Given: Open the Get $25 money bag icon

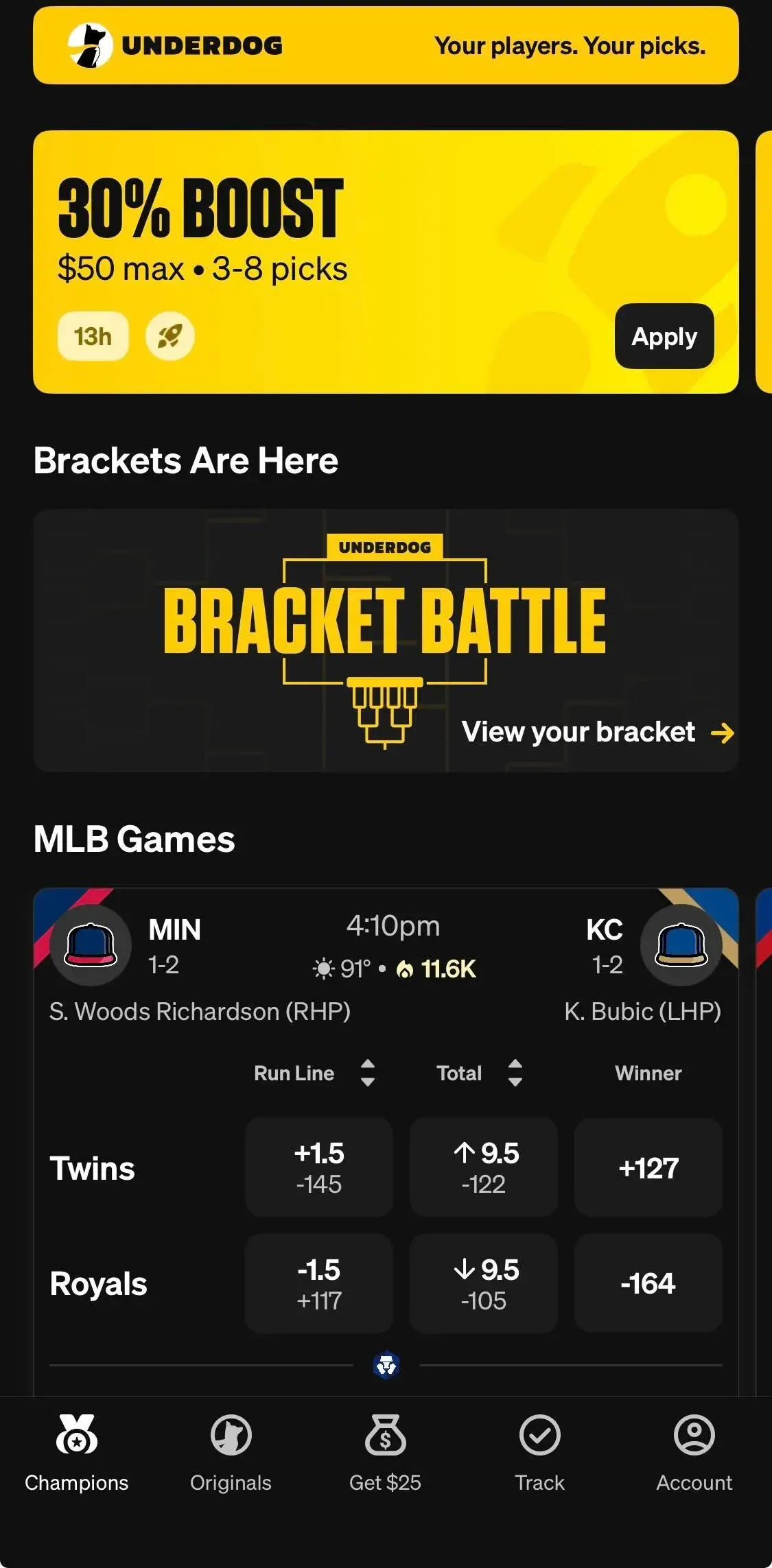Looking at the screenshot, I should point(386,1437).
